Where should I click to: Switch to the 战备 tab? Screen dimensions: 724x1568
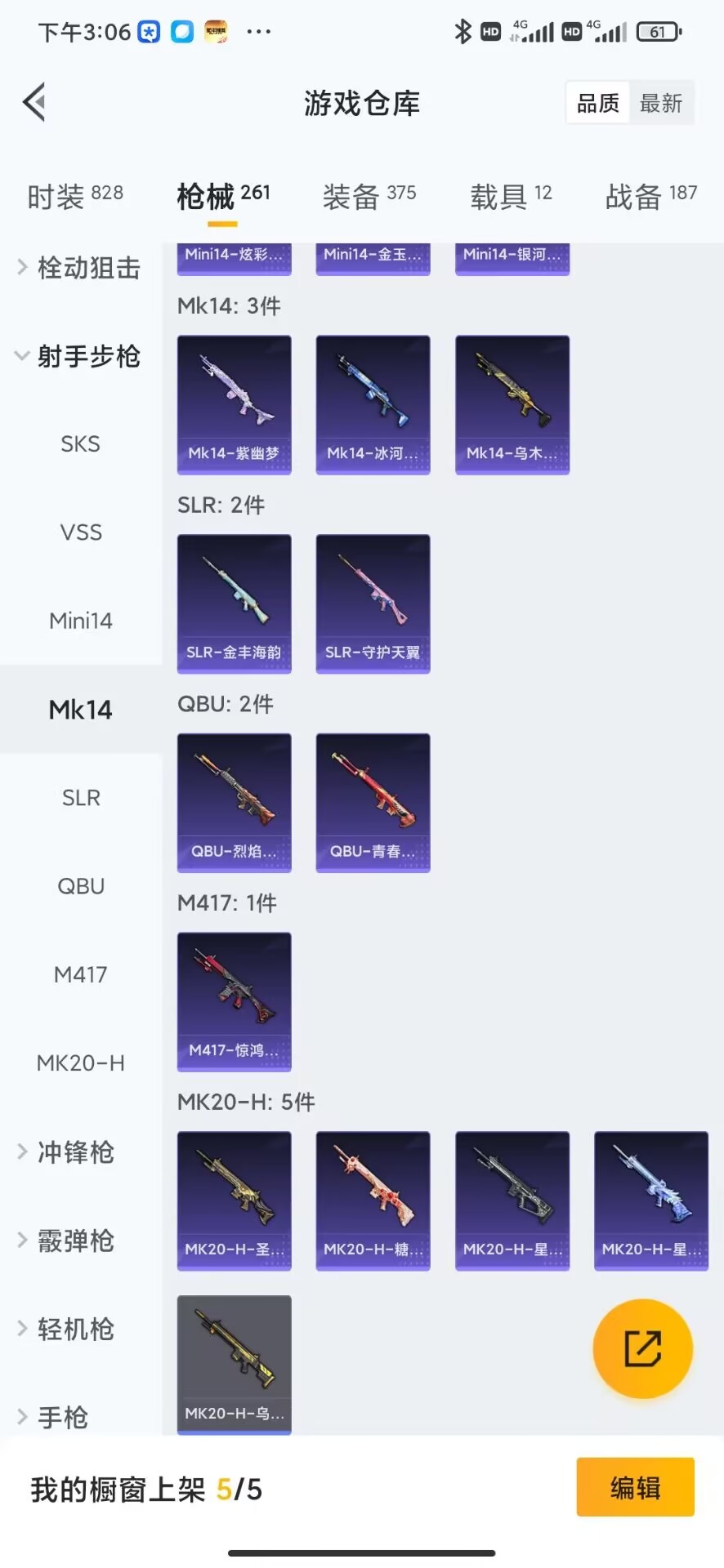tap(650, 196)
